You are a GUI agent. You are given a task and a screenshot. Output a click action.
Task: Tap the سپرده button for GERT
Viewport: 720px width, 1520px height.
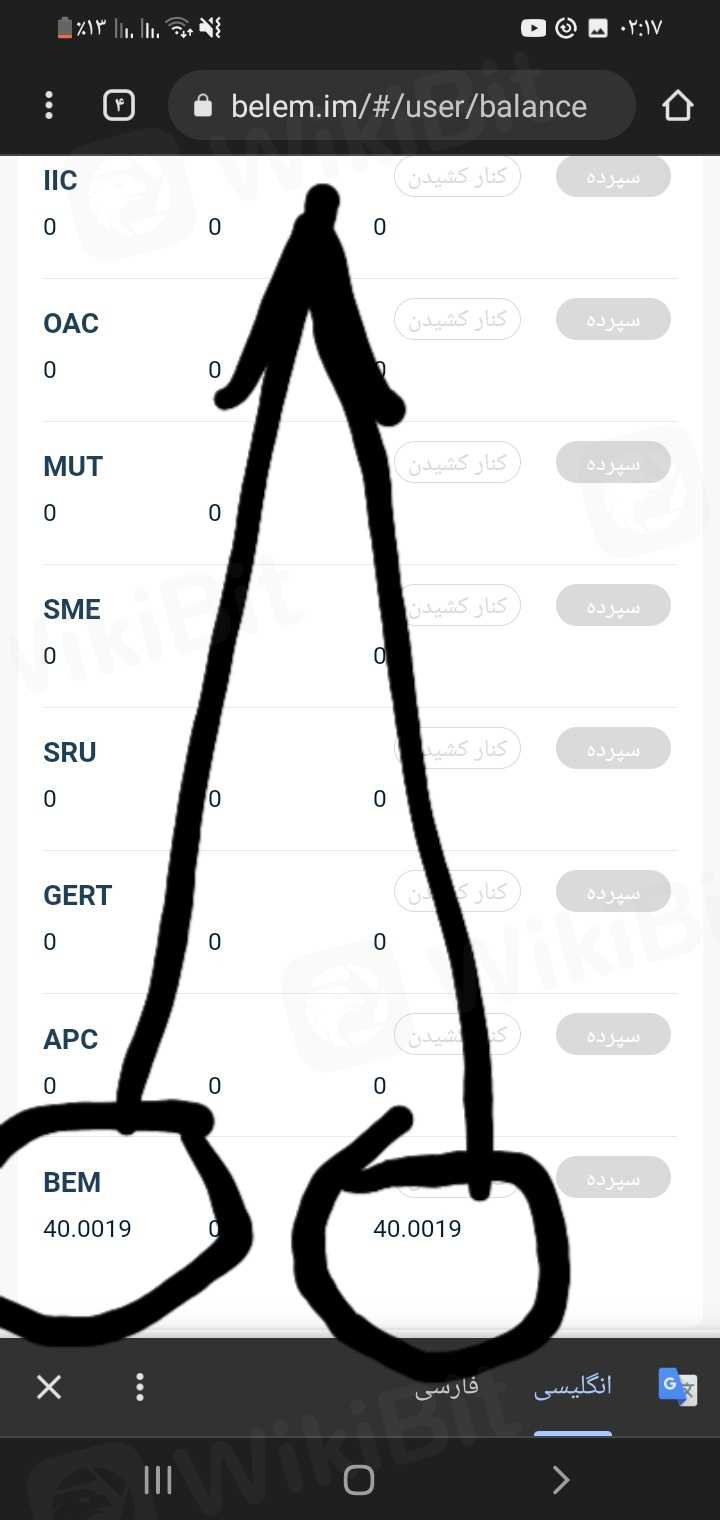coord(613,891)
